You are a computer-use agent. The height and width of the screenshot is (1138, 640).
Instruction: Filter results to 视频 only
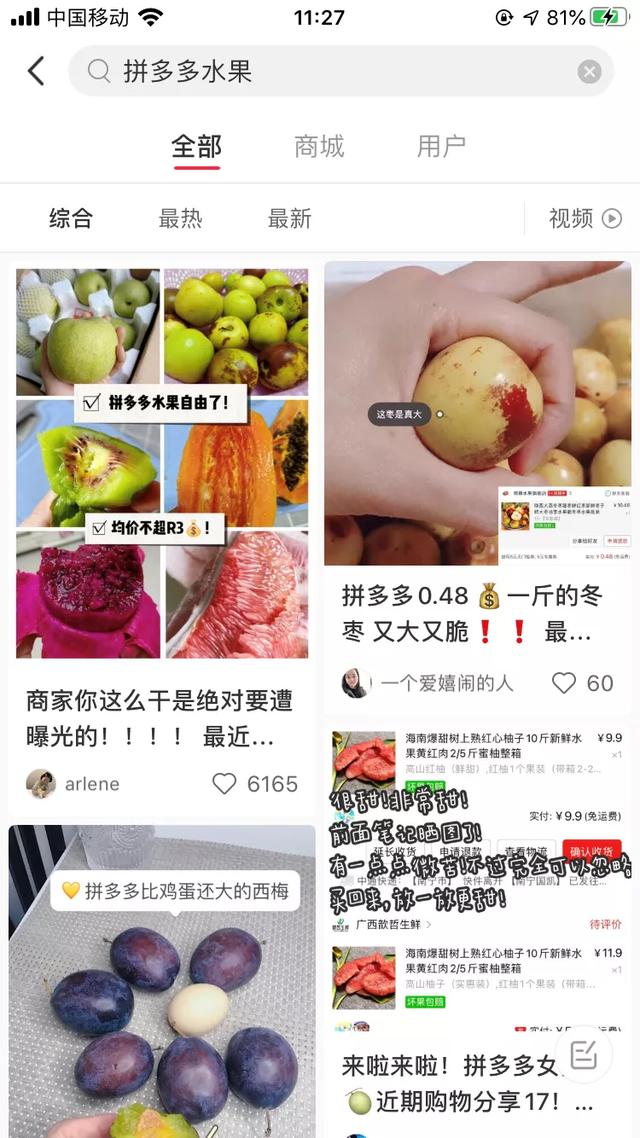585,218
